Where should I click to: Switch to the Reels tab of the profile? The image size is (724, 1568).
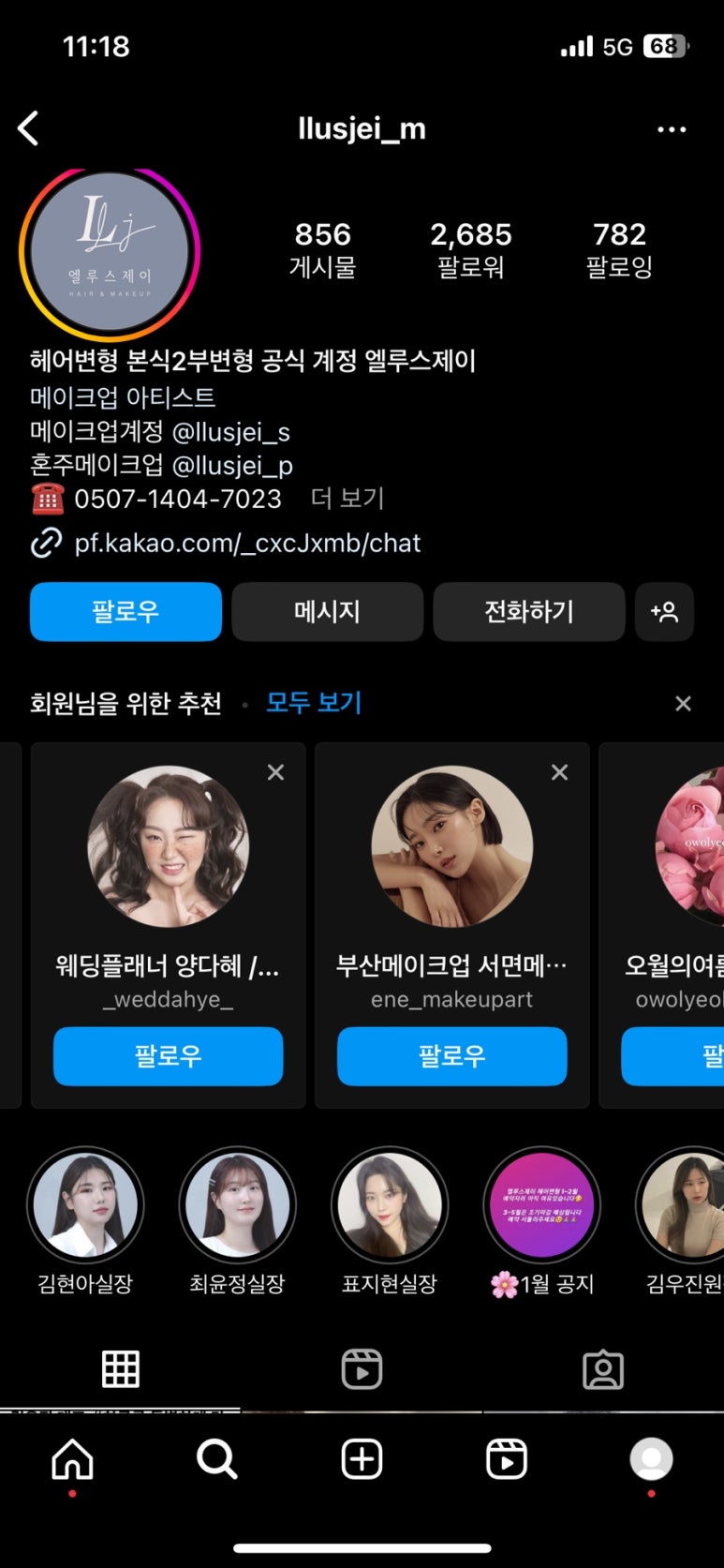(362, 1369)
